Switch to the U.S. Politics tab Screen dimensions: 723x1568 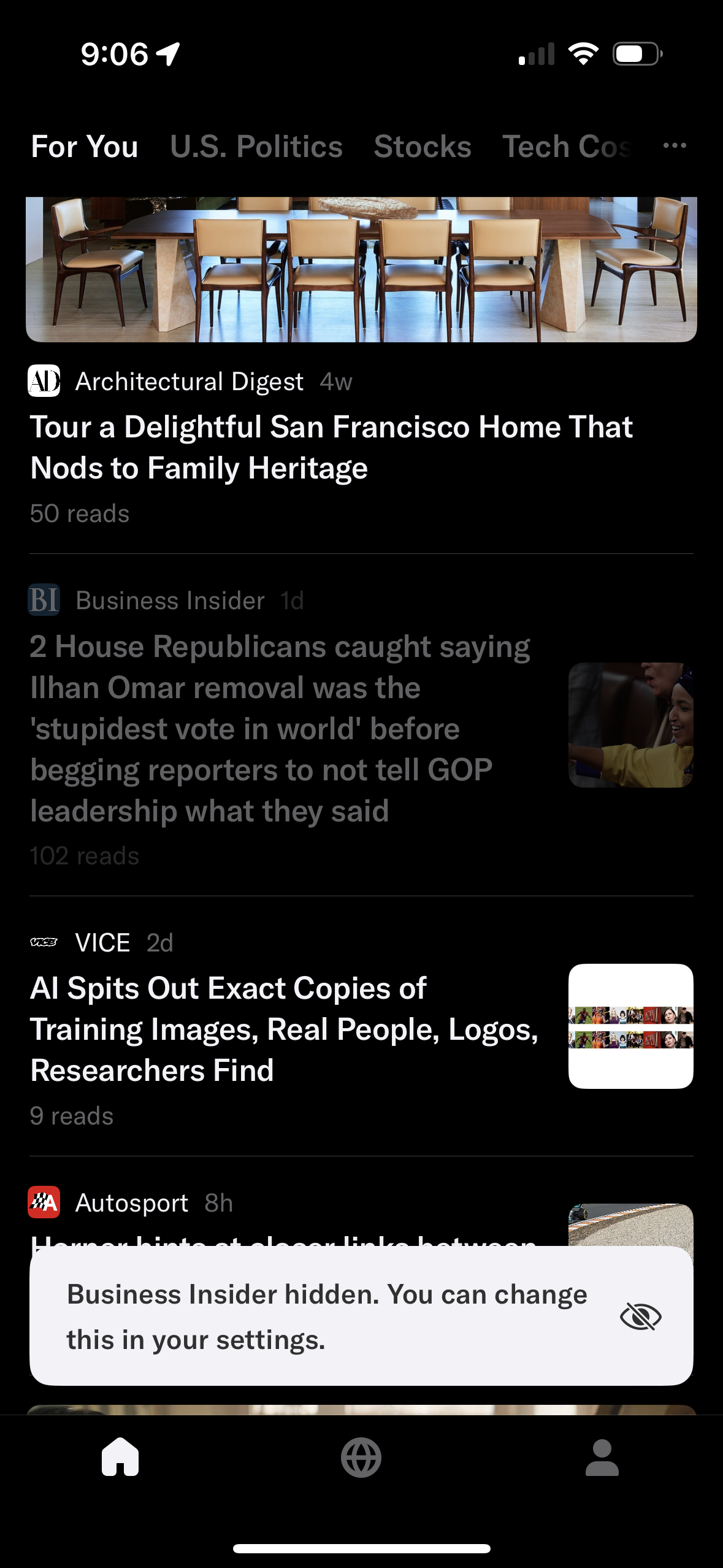tap(256, 147)
